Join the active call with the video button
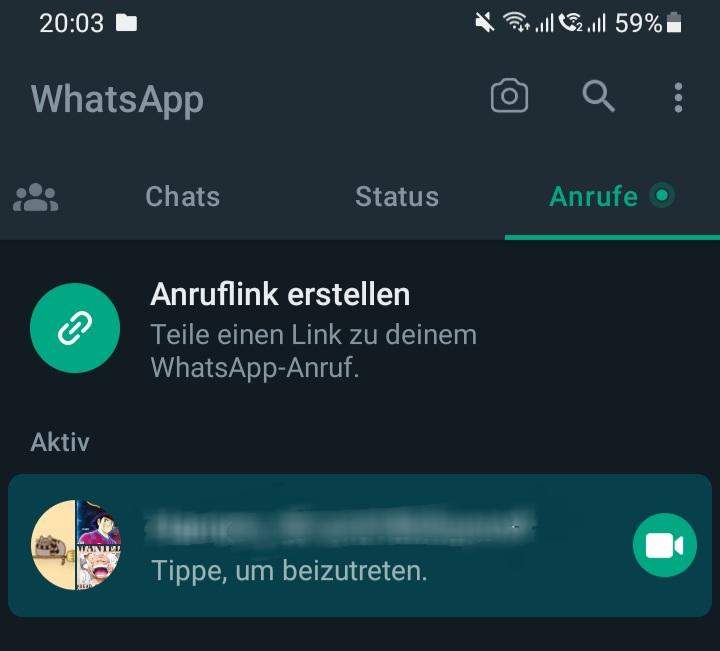The height and width of the screenshot is (651, 720). (x=664, y=545)
